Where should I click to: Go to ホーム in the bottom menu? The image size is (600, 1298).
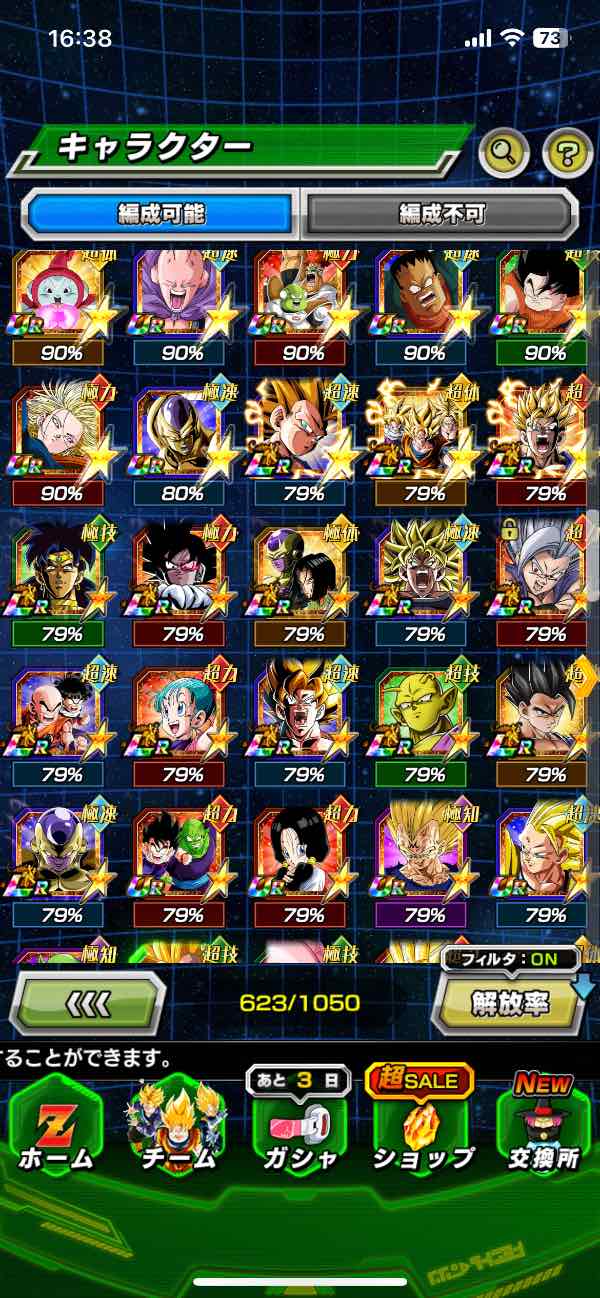point(56,1128)
